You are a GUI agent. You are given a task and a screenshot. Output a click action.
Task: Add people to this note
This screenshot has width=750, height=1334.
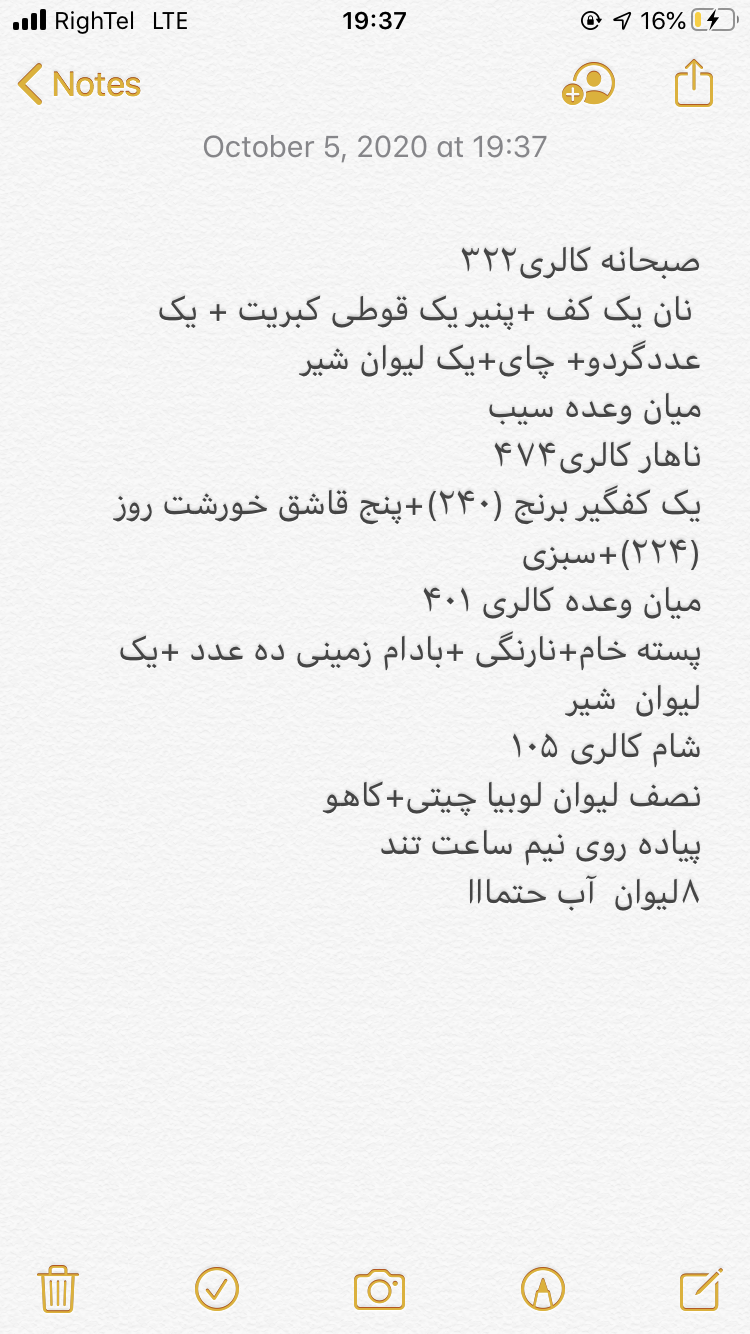588,85
